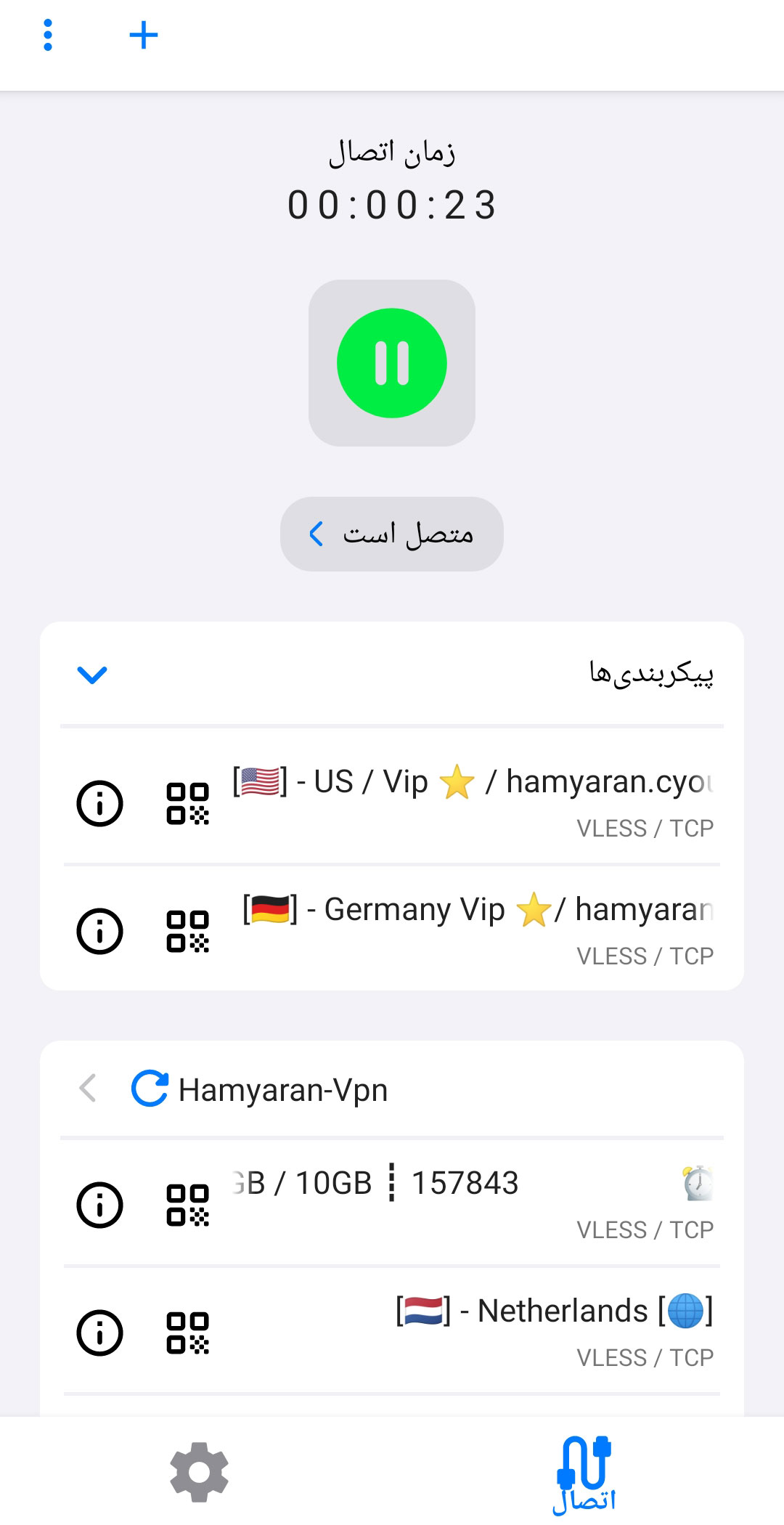This screenshot has width=784, height=1525.
Task: Show QR code for Germany Vip config
Action: tap(187, 930)
